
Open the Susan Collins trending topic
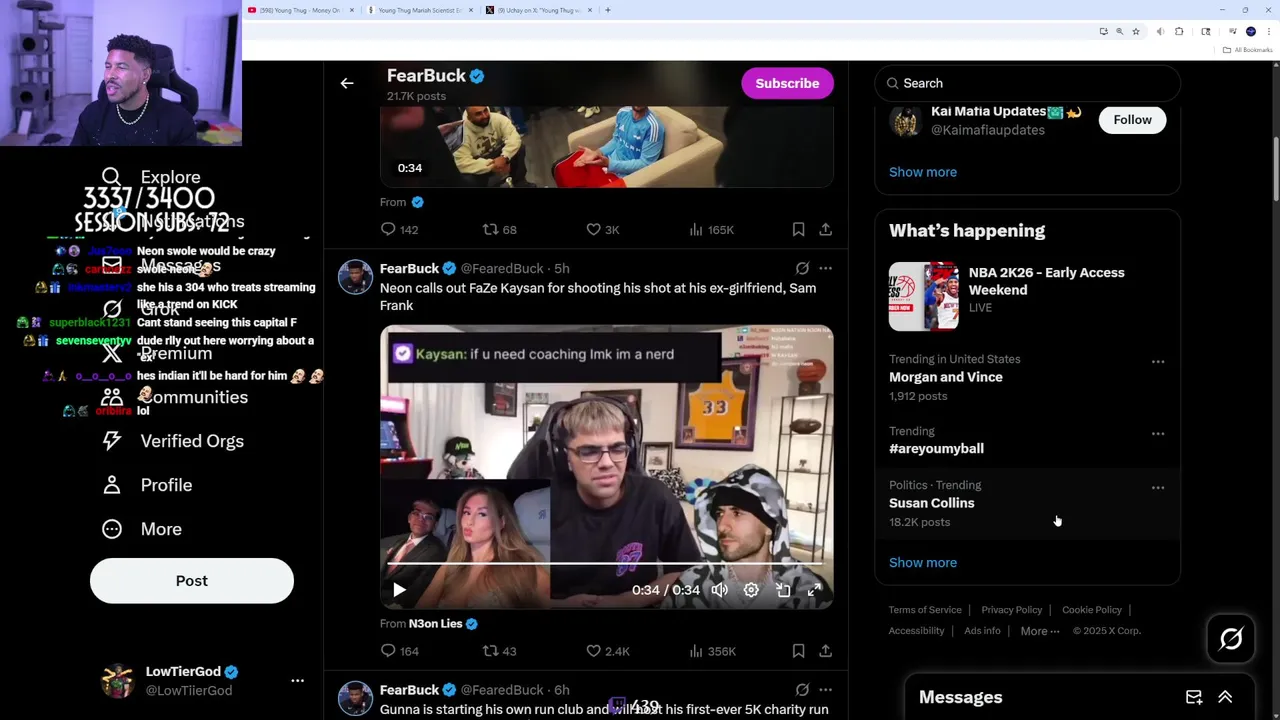point(932,503)
